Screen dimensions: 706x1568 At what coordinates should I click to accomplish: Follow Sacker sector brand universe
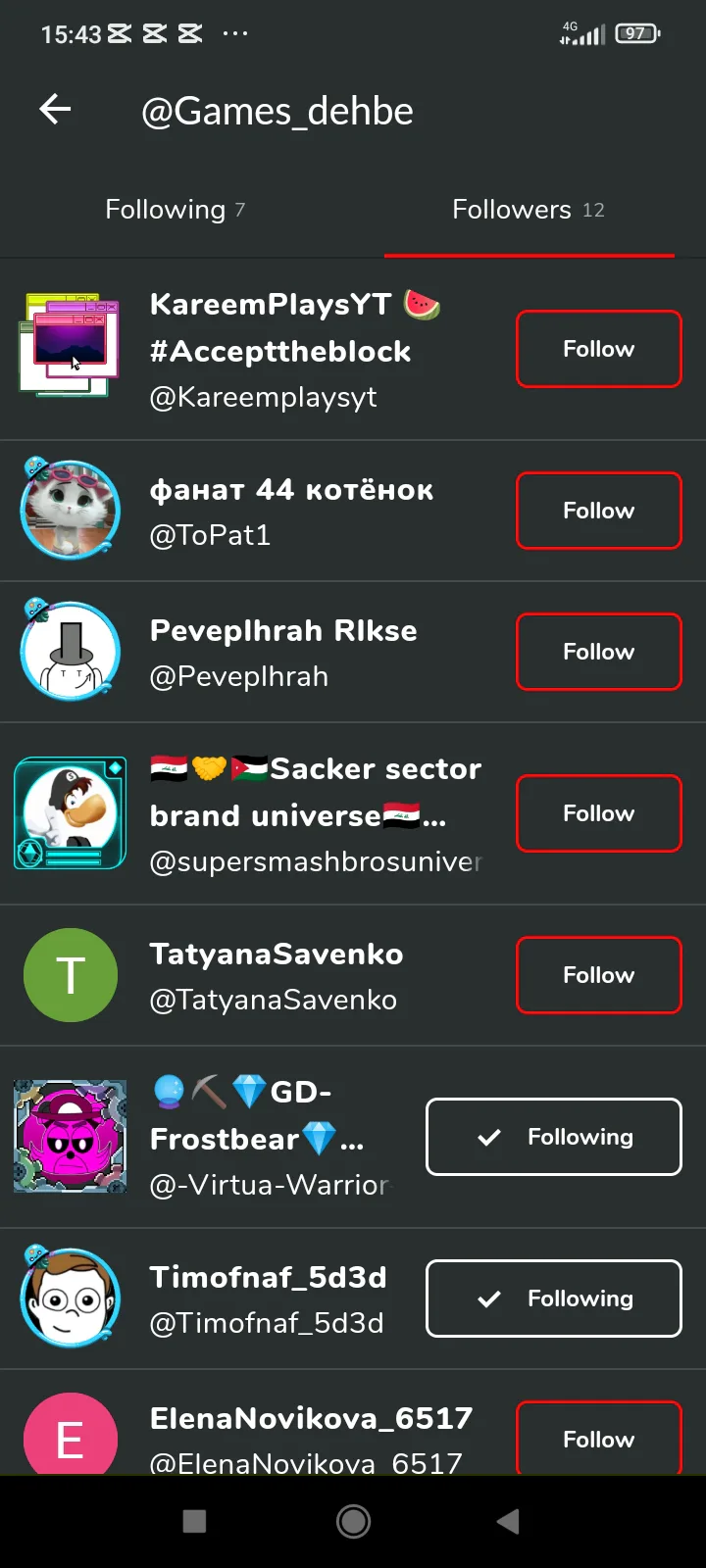click(598, 813)
